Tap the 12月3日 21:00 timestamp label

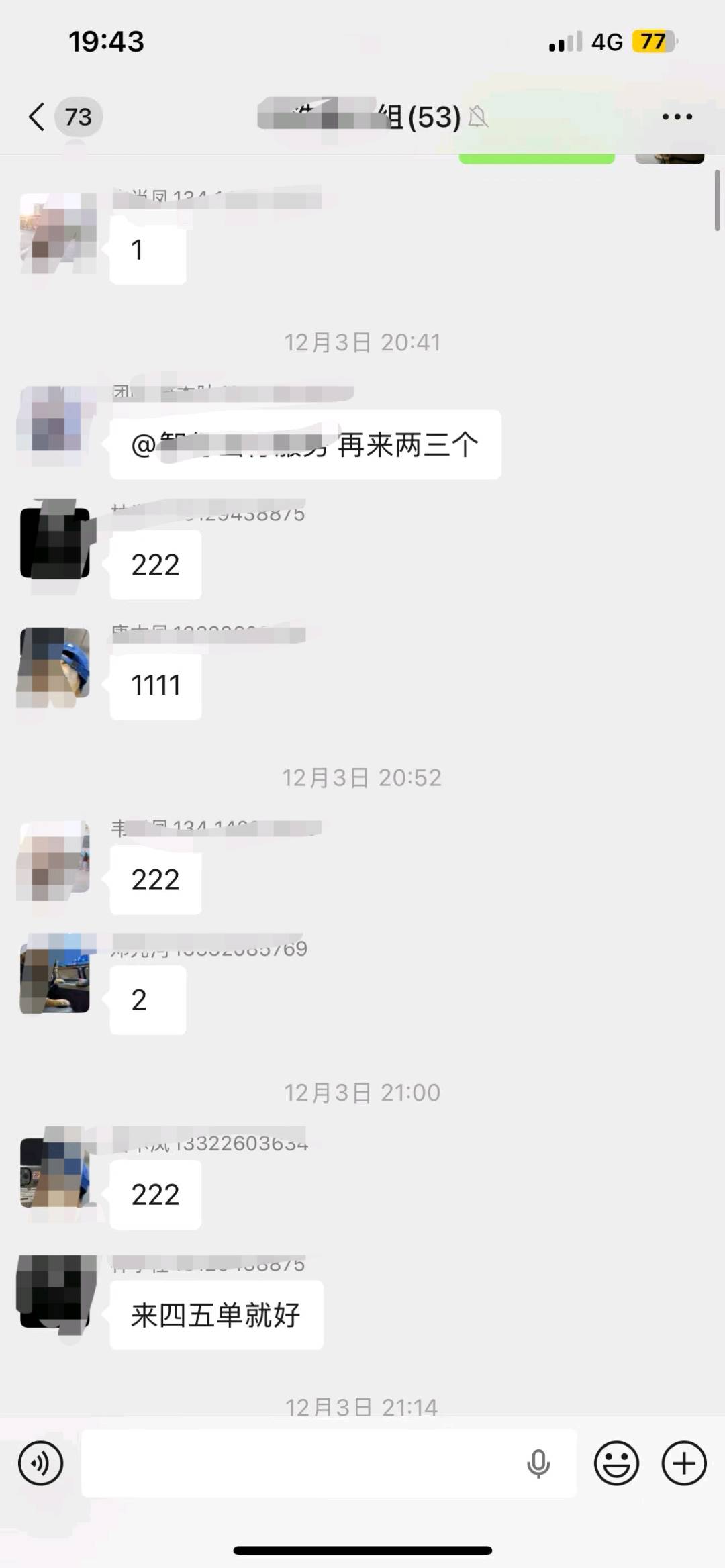pyautogui.click(x=362, y=1092)
